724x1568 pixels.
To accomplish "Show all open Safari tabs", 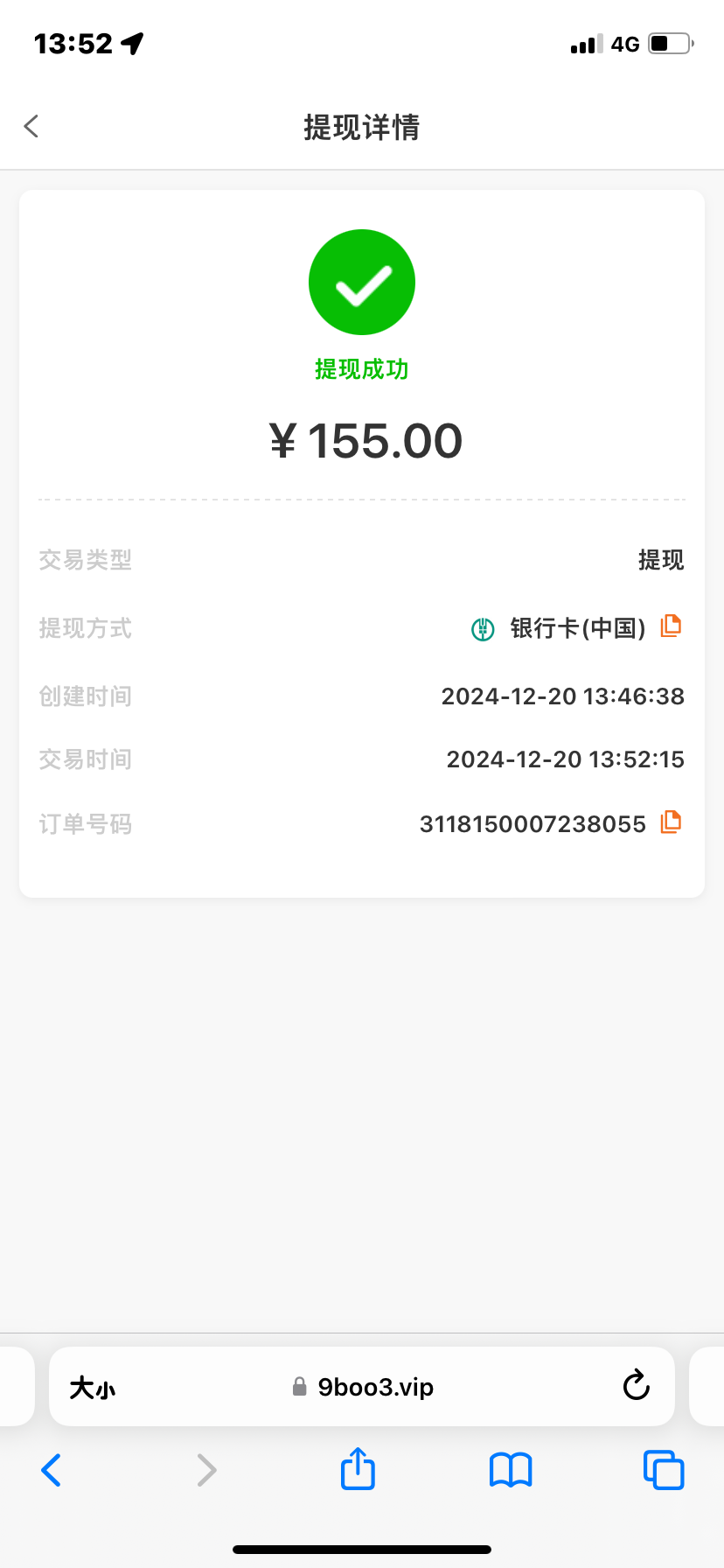I will (664, 1470).
